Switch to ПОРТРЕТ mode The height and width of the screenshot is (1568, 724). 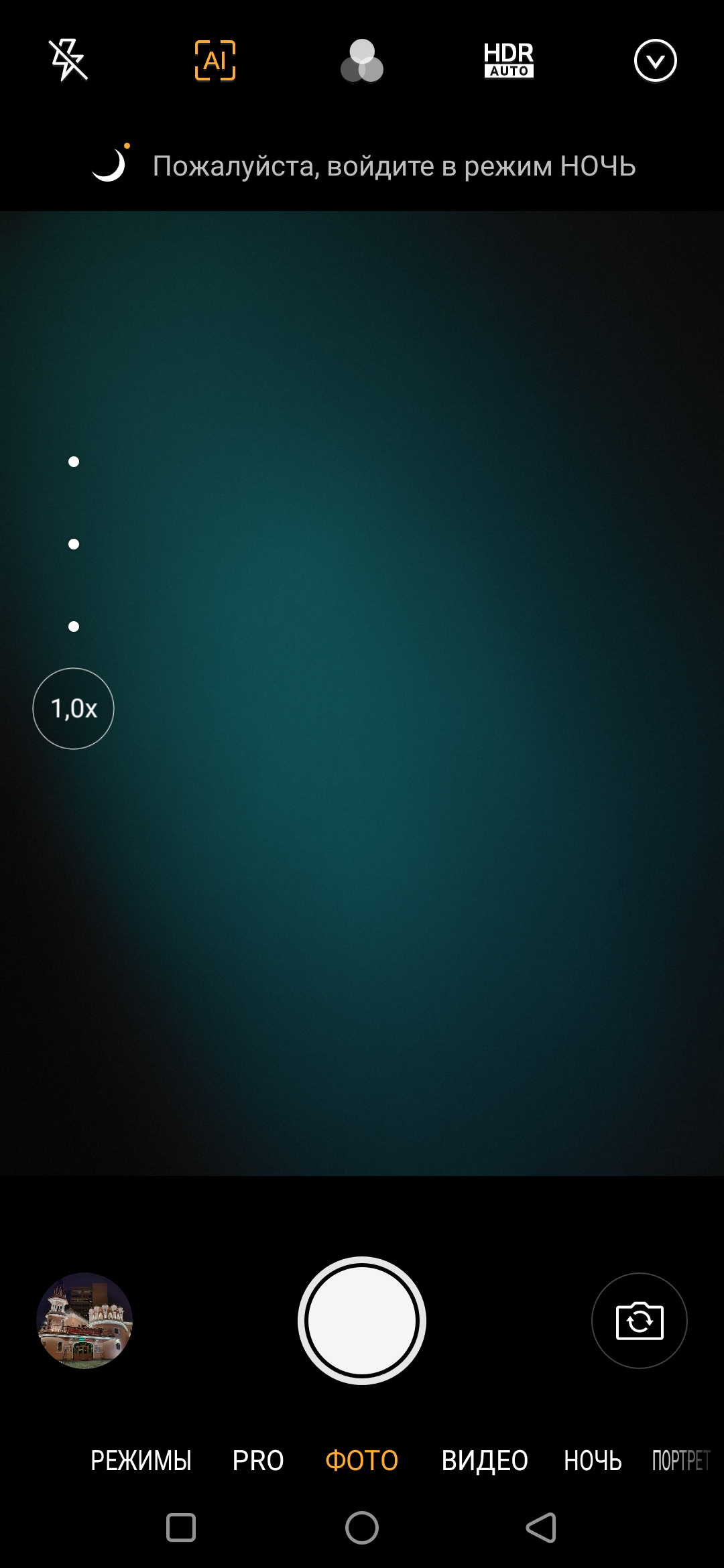coord(680,1461)
